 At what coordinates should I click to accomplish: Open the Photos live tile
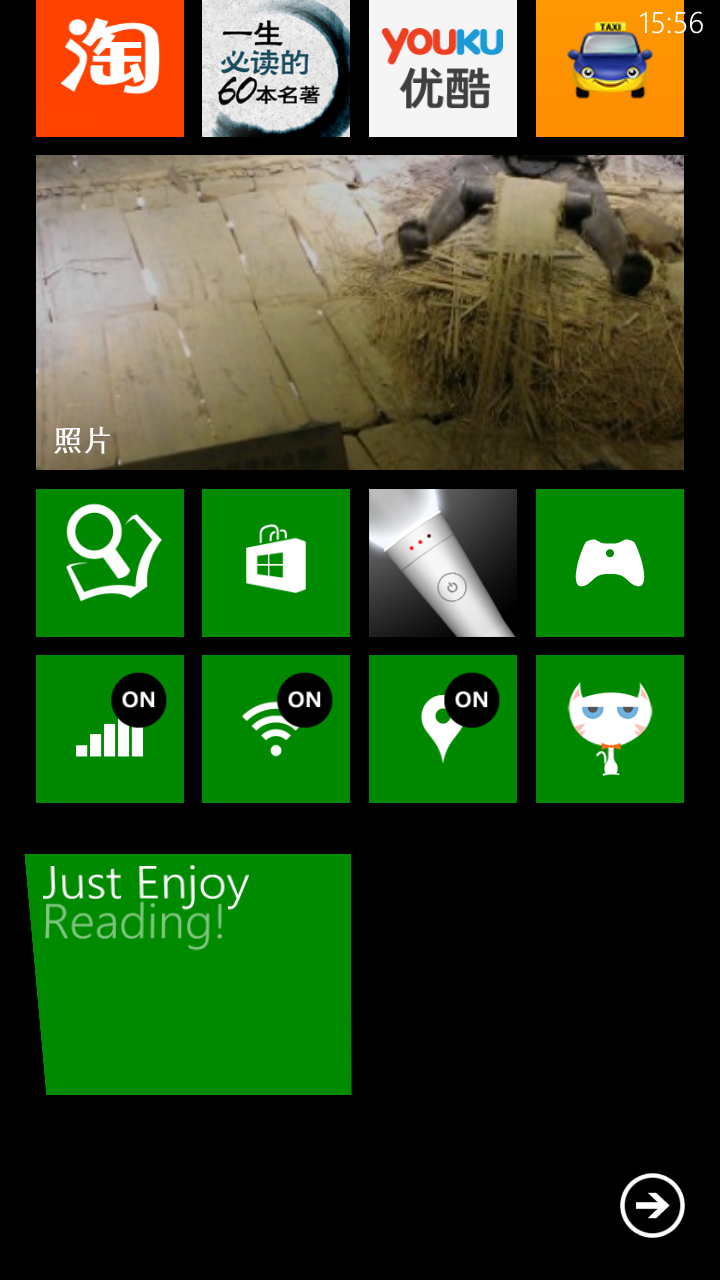[360, 312]
